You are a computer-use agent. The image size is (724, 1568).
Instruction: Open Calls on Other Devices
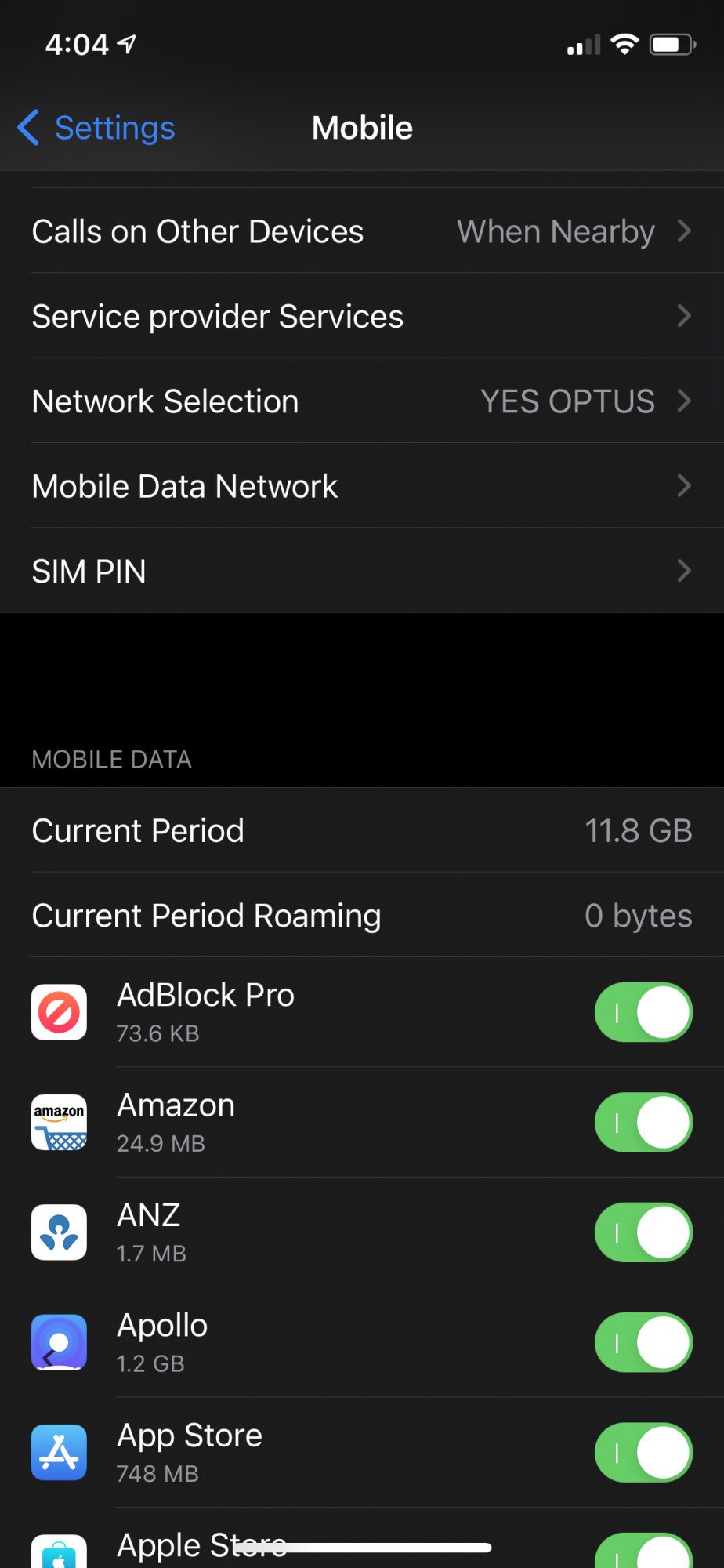click(x=361, y=231)
